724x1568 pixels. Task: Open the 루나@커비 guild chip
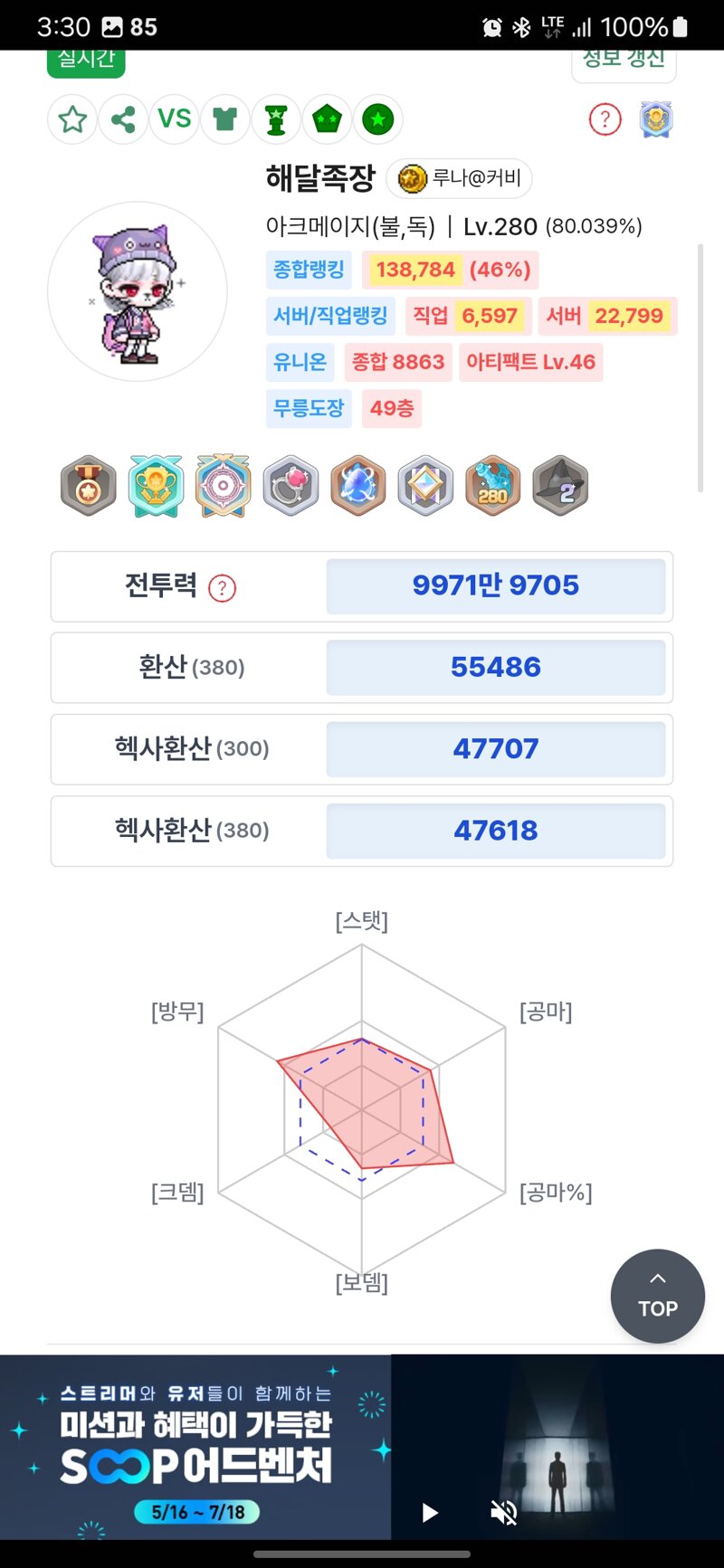click(x=459, y=178)
